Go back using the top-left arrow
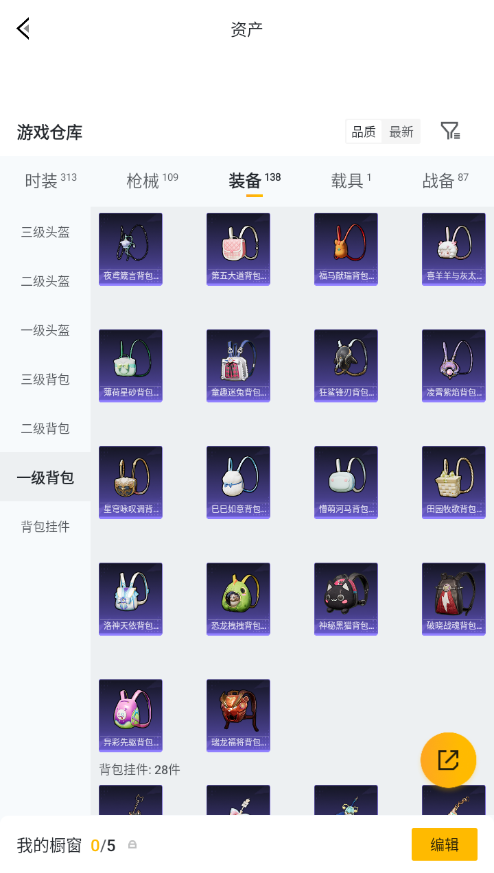Screen dimensions: 494x873 [x=23, y=29]
